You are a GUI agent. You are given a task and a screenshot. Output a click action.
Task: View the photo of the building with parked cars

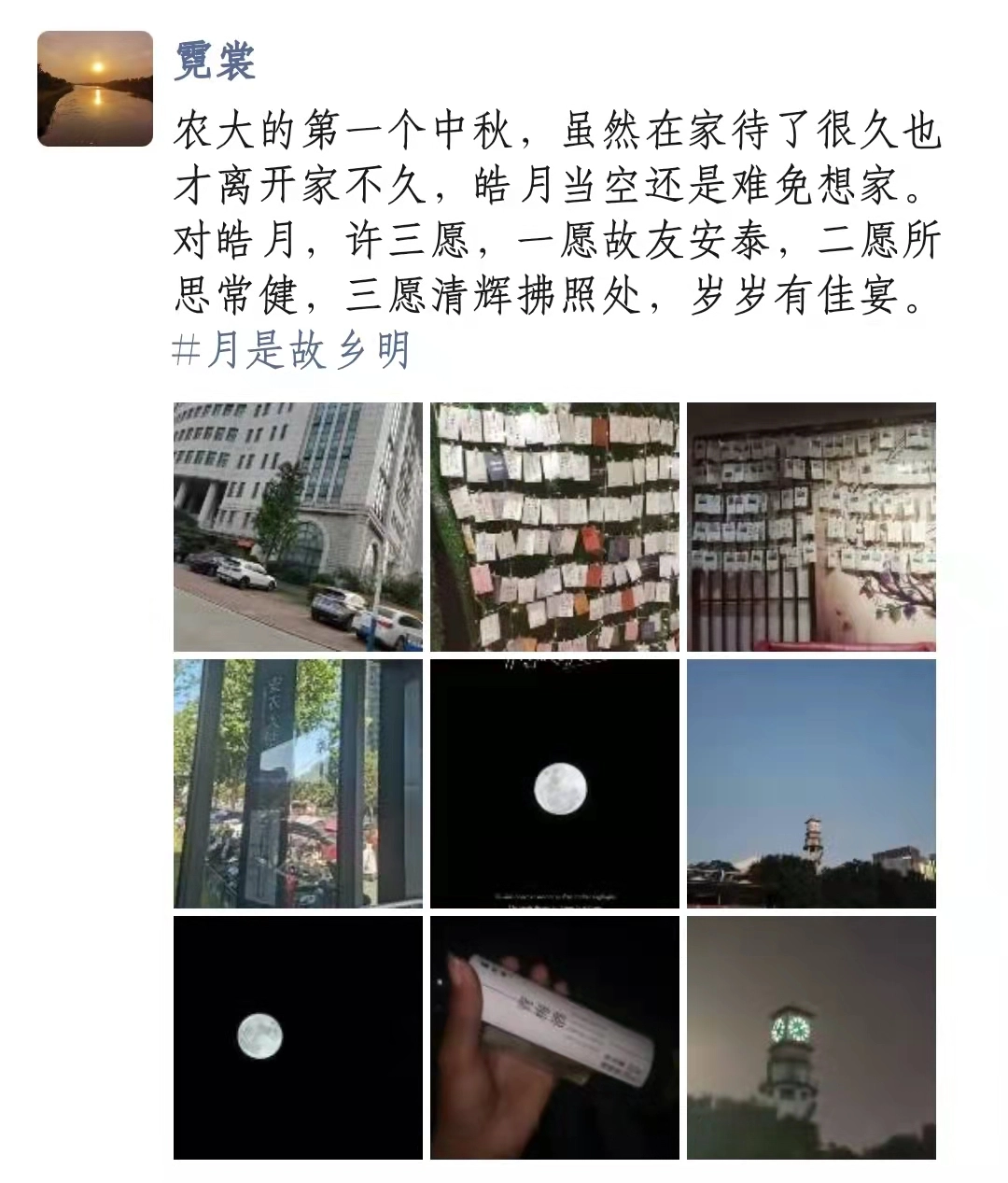[298, 527]
